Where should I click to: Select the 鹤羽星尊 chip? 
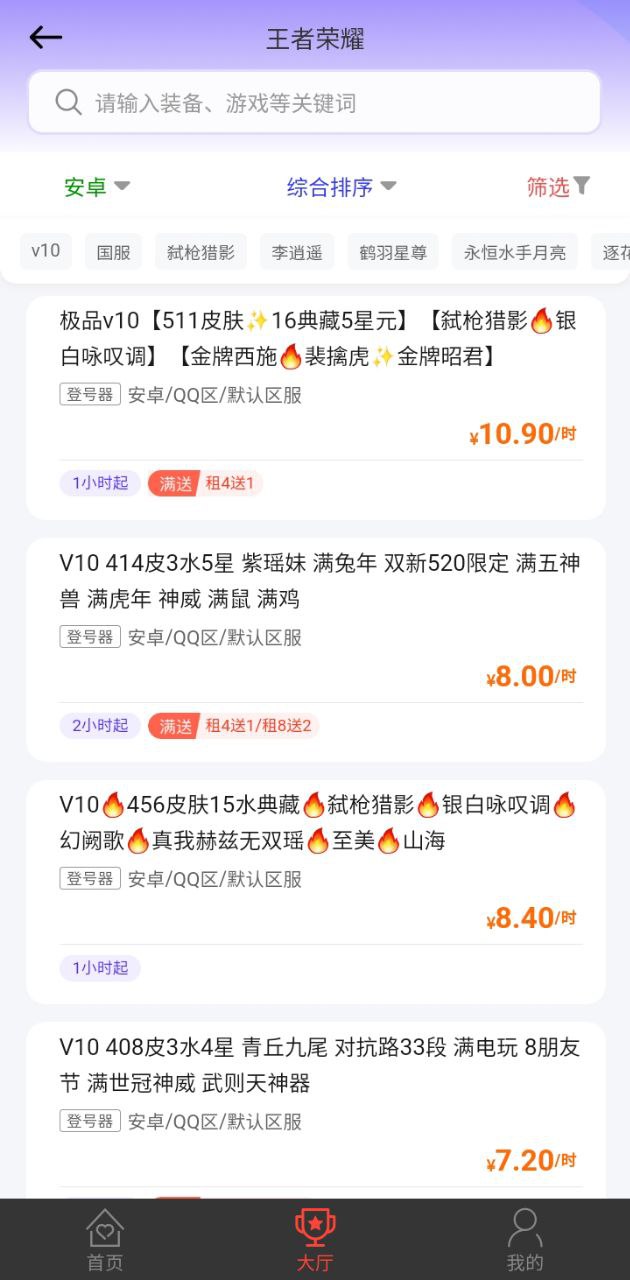pyautogui.click(x=393, y=252)
